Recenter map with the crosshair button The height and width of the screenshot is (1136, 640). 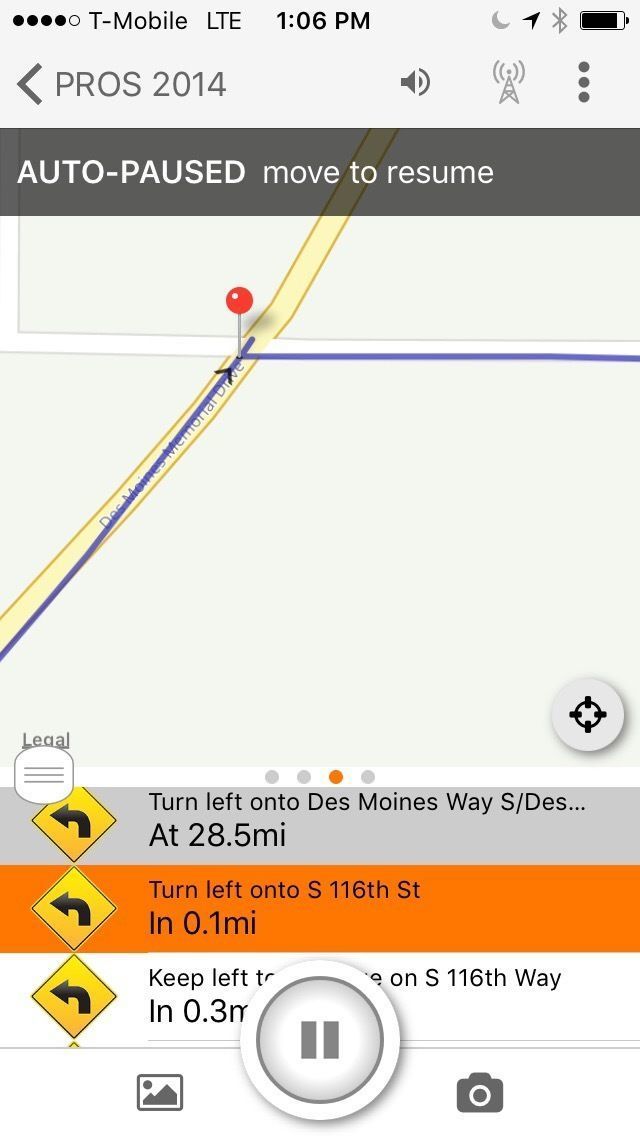[587, 715]
